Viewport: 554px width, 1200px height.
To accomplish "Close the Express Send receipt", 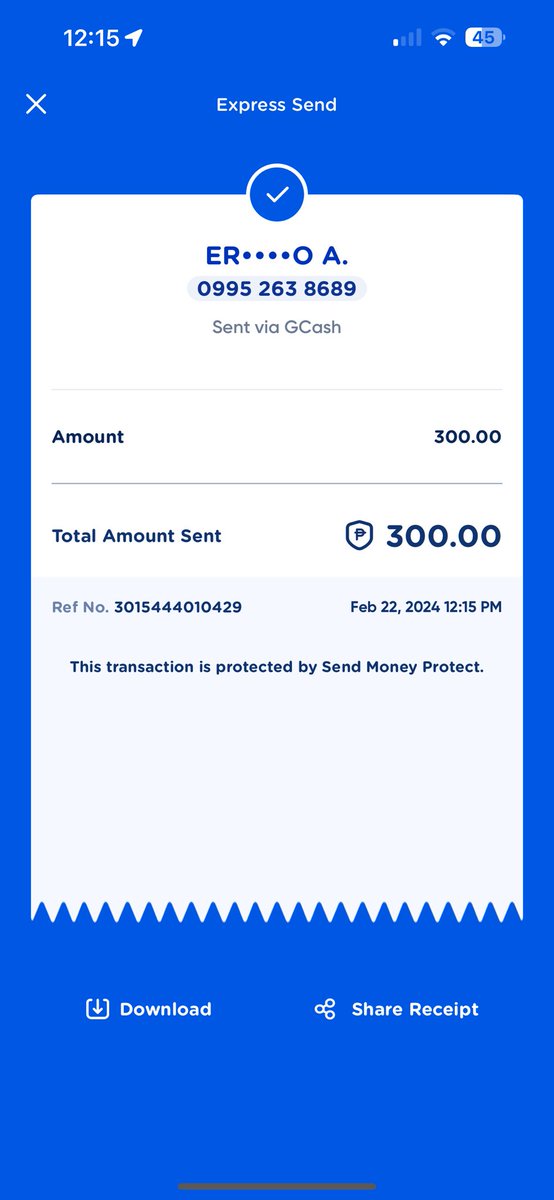I will tap(36, 104).
